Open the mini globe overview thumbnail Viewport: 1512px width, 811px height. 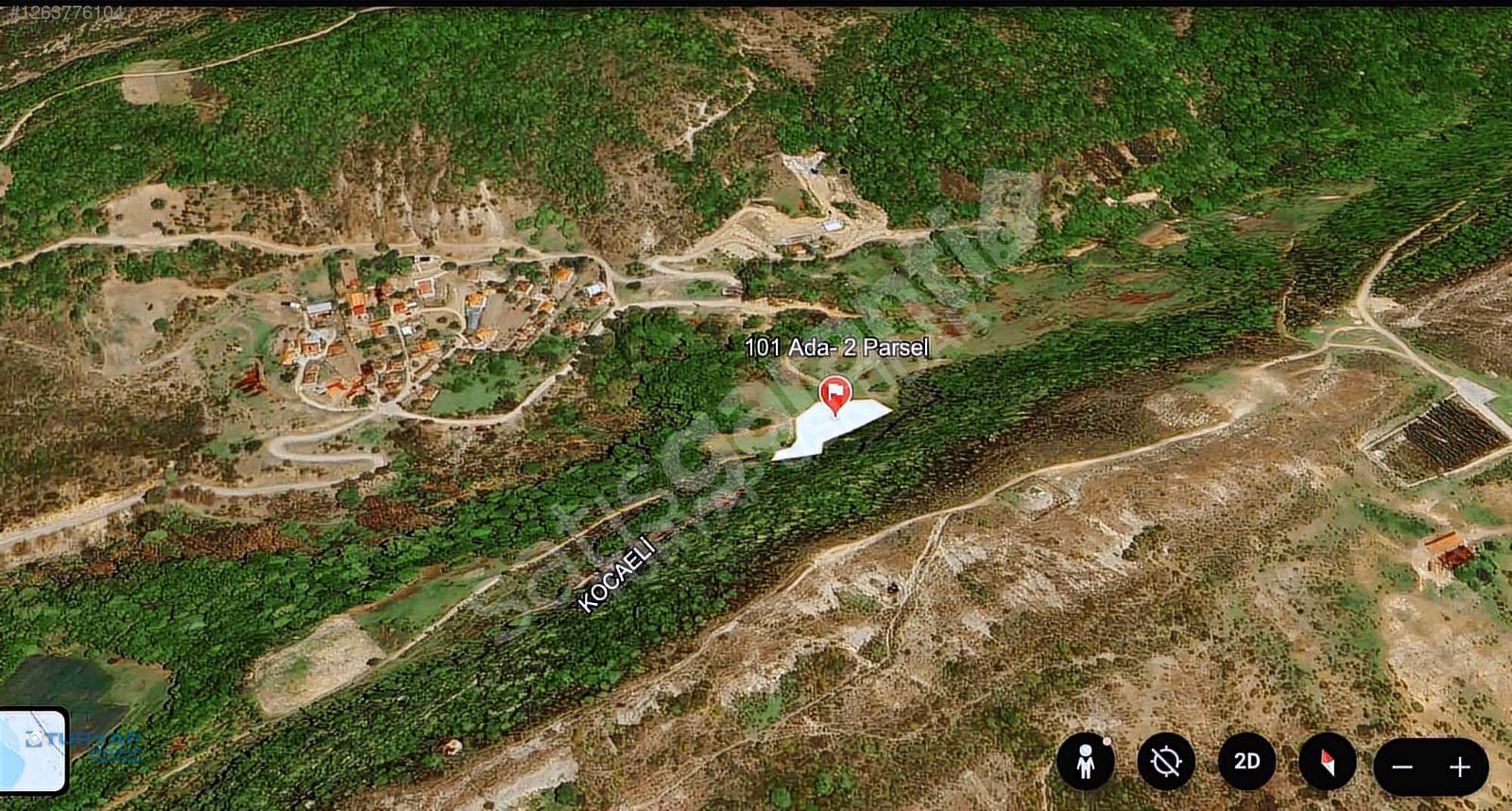(34, 751)
